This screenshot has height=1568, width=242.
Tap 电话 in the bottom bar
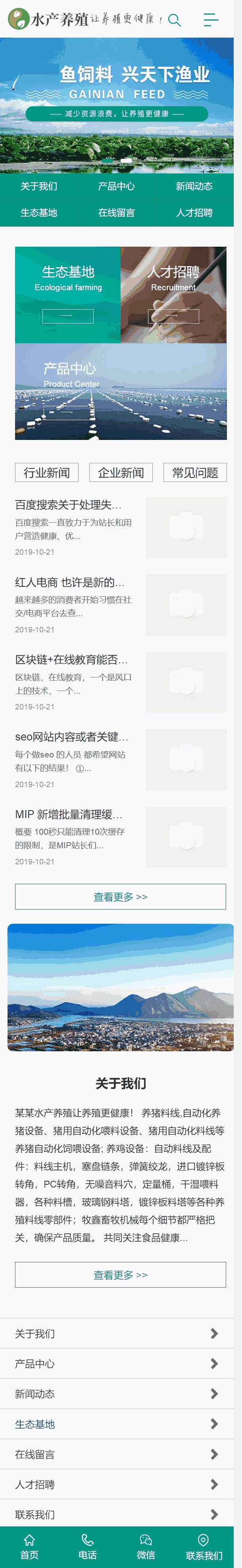pos(88,1547)
